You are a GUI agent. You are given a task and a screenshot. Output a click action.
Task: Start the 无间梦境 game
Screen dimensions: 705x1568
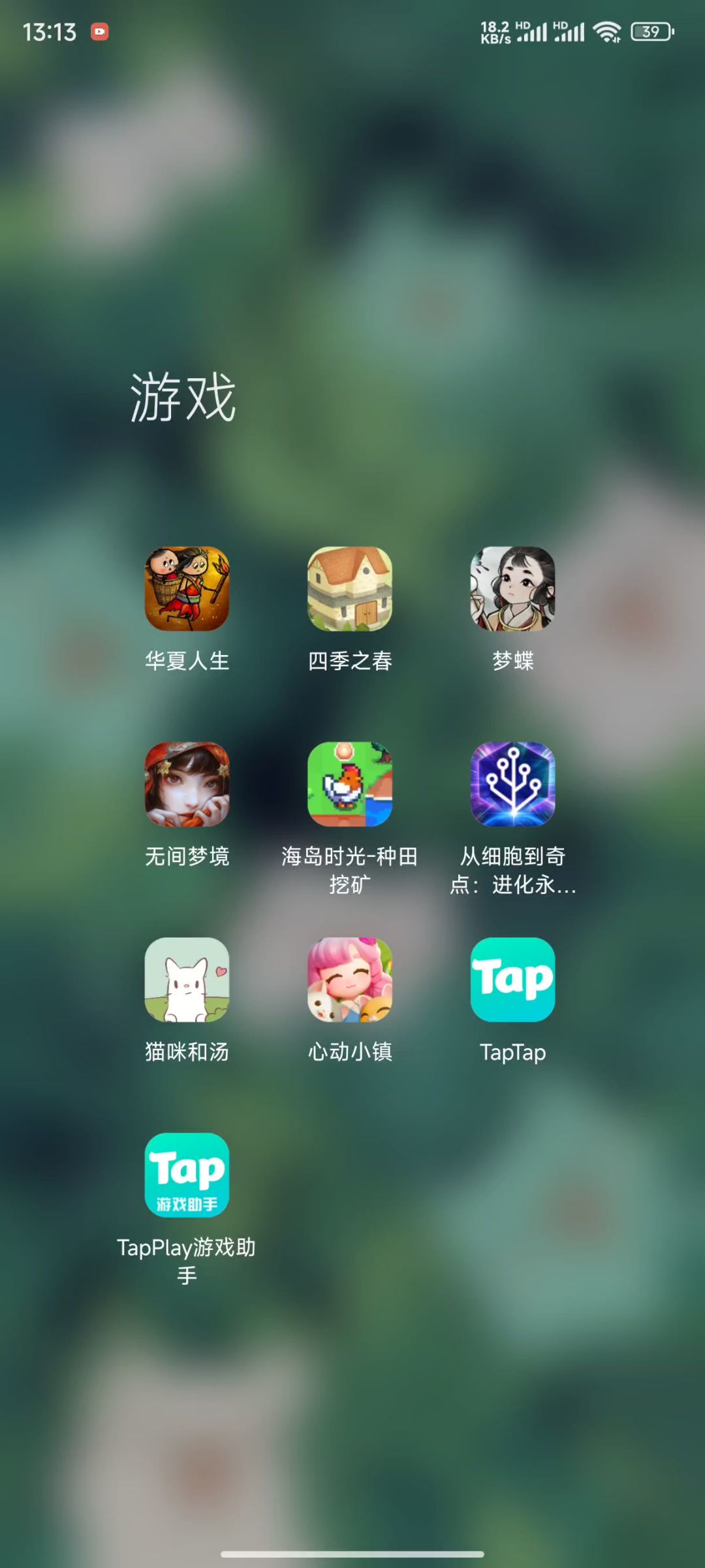(187, 784)
